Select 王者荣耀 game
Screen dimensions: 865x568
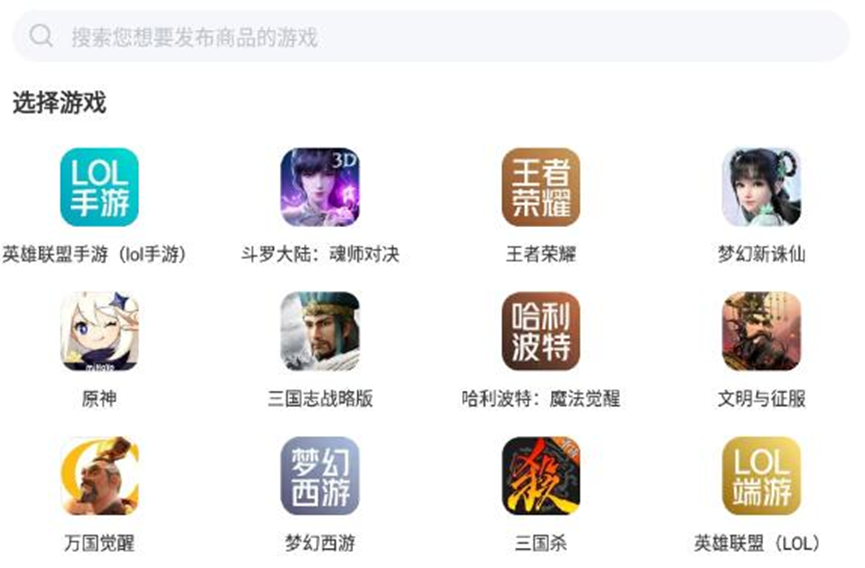541,188
